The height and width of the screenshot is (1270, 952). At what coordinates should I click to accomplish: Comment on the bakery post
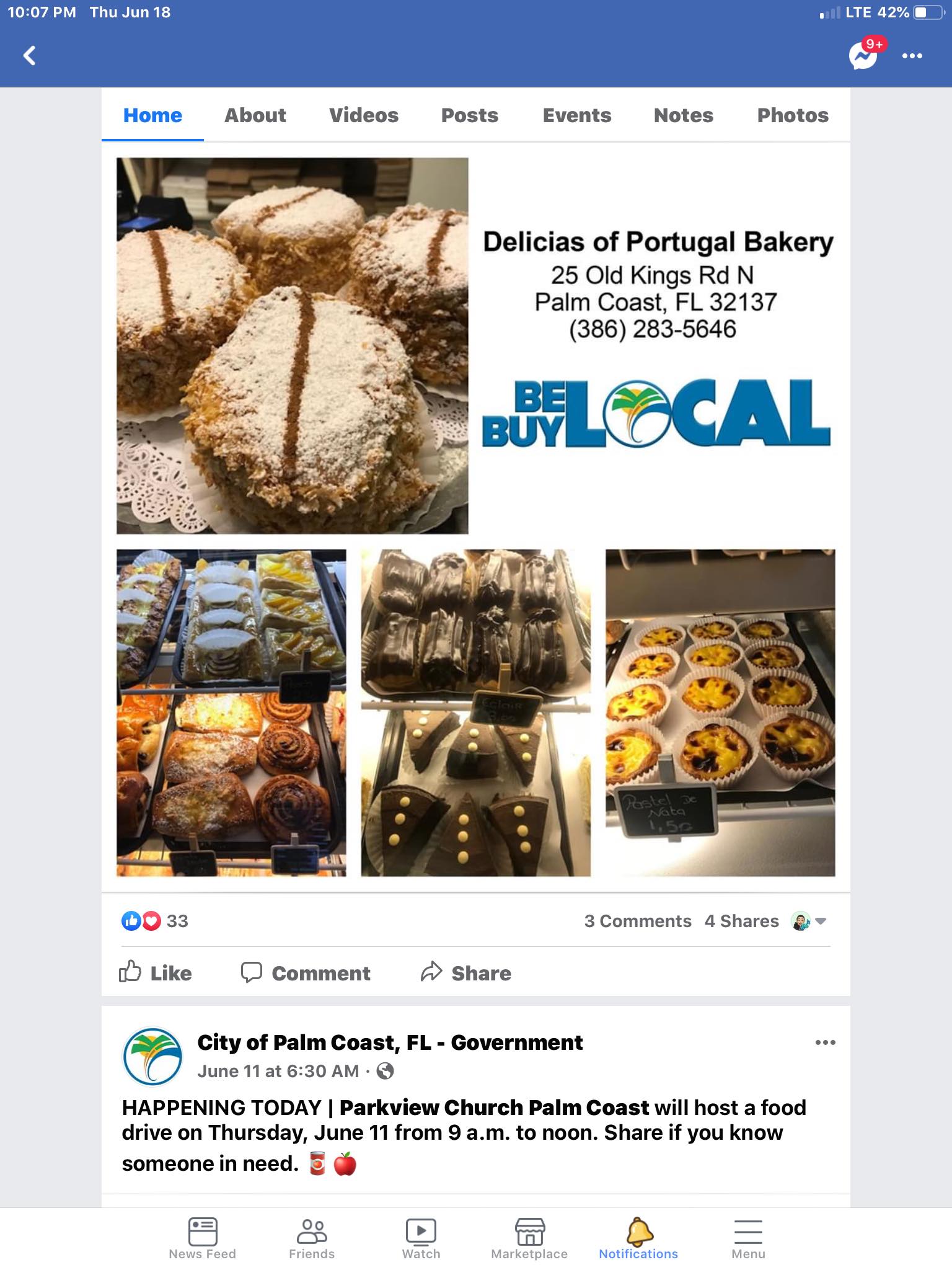click(306, 973)
